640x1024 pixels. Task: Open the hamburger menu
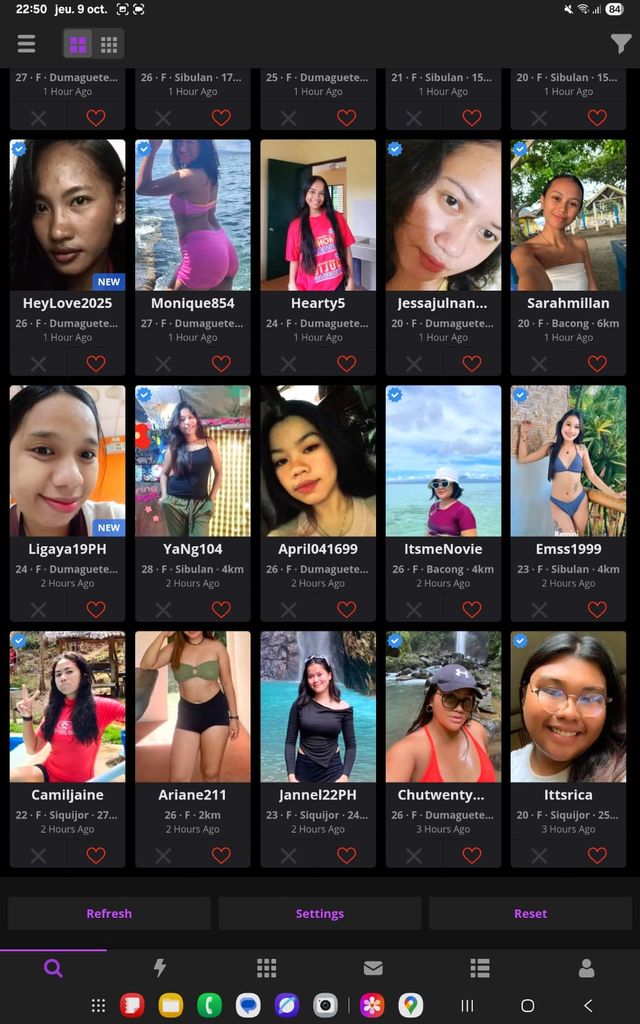click(26, 44)
